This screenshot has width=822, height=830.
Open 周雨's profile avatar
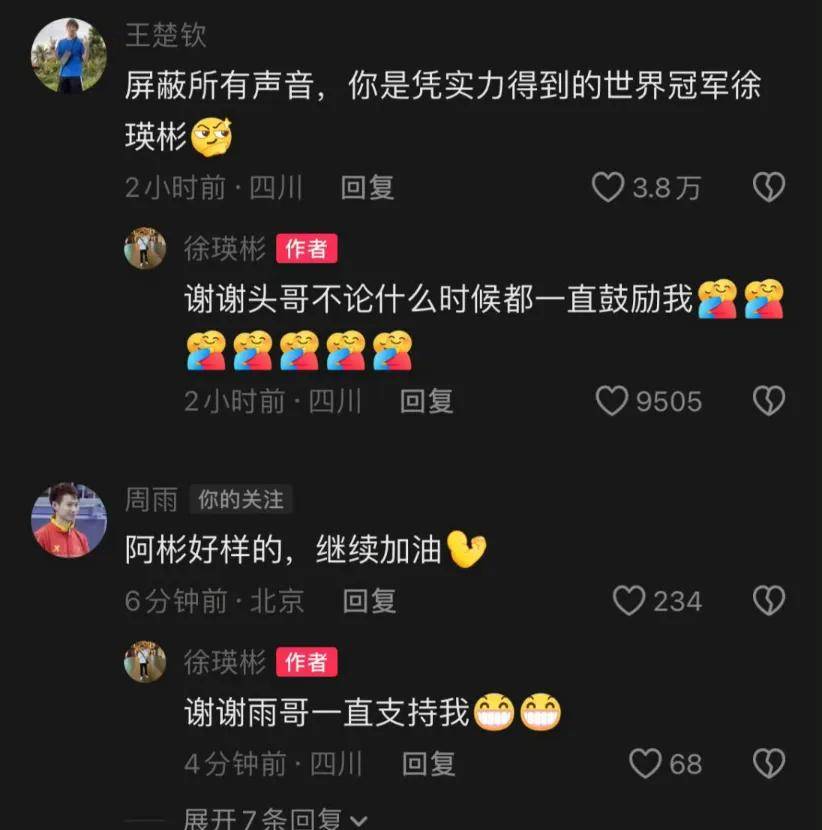click(x=69, y=520)
